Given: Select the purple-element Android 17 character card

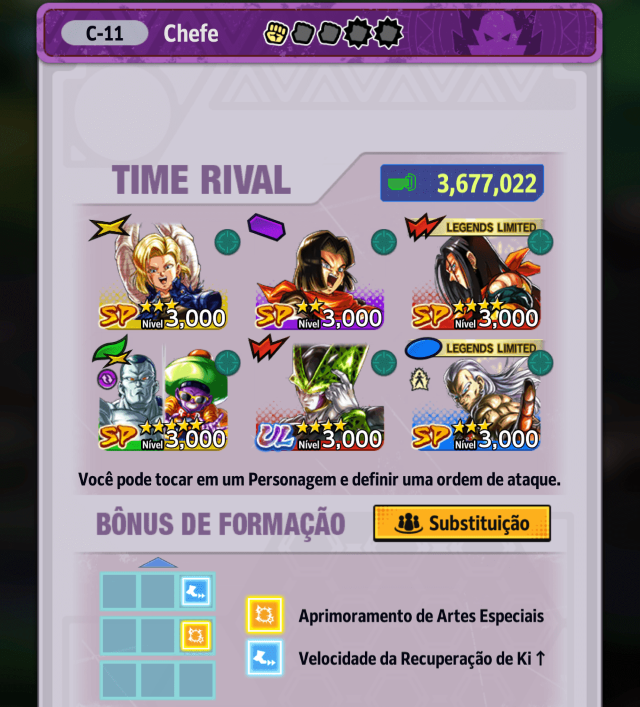Looking at the screenshot, I should coord(318,275).
